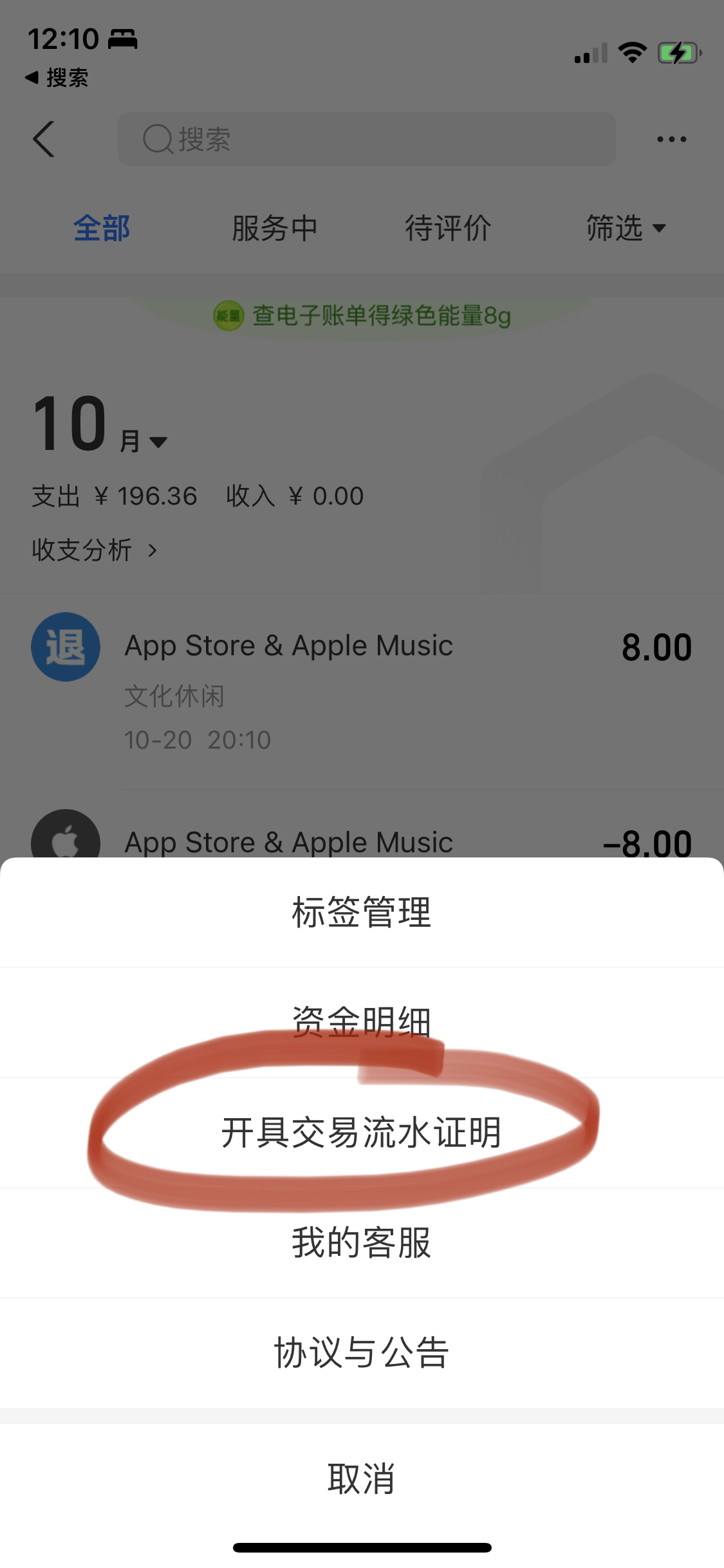
Task: Return to 搜索 via status bar back
Action: 57,78
